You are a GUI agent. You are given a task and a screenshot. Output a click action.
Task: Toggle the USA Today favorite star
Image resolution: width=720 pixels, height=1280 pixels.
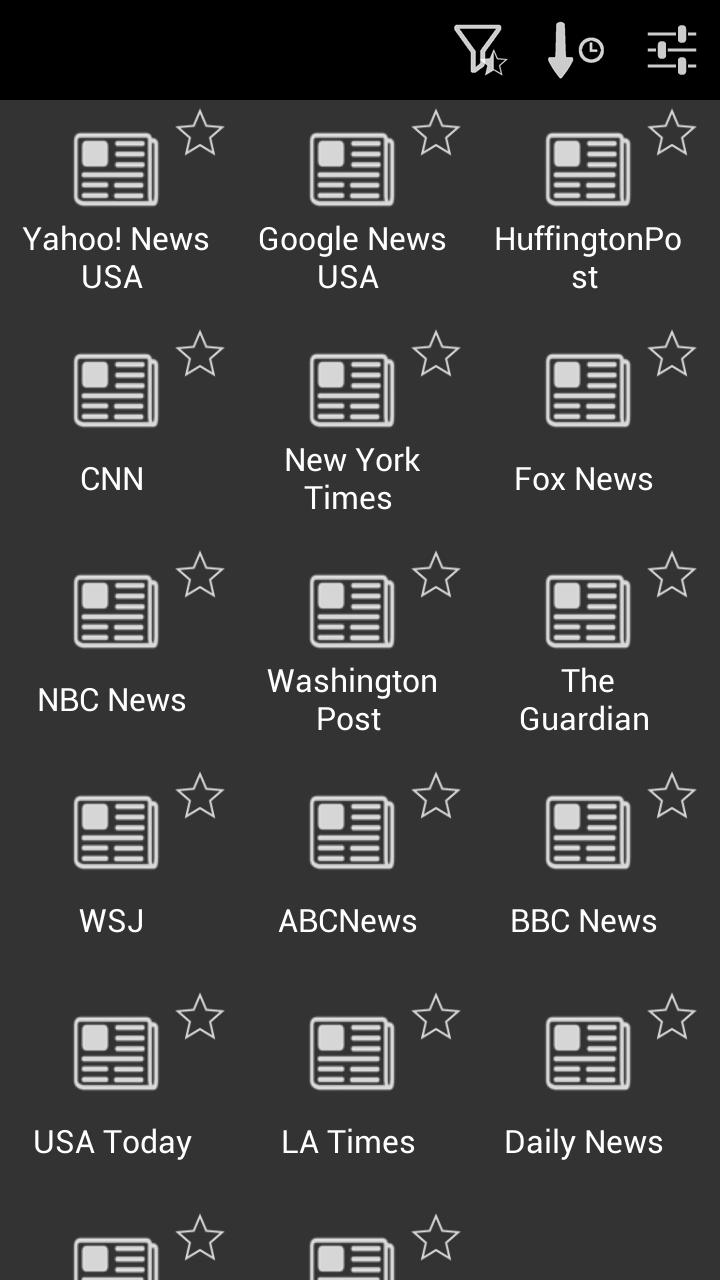201,1016
